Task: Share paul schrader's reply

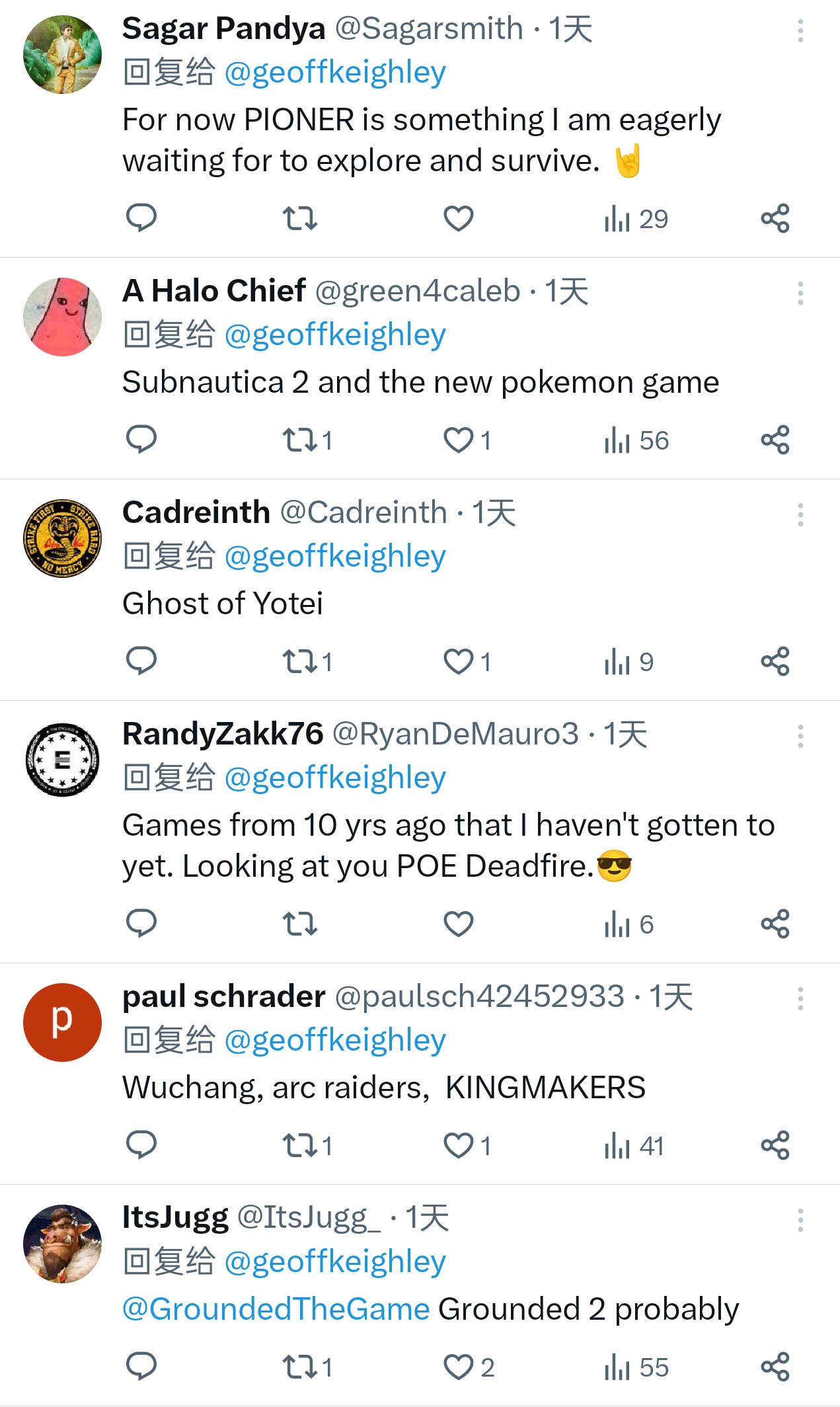Action: 775,1145
